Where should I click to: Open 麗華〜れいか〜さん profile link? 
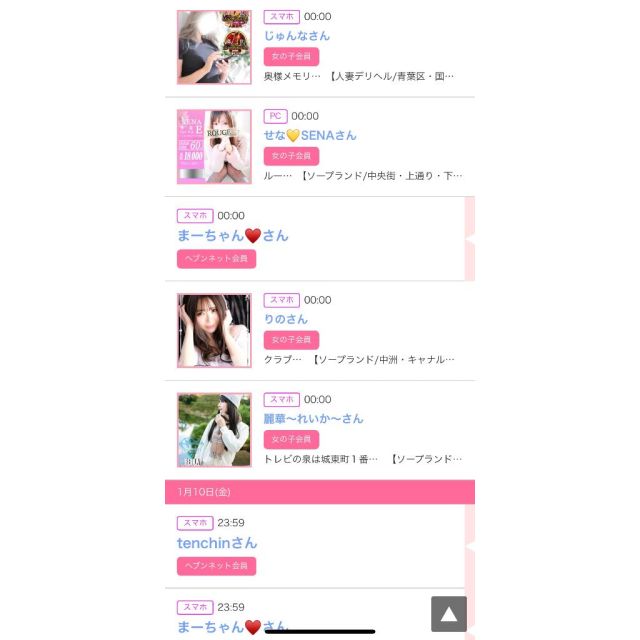(x=313, y=418)
